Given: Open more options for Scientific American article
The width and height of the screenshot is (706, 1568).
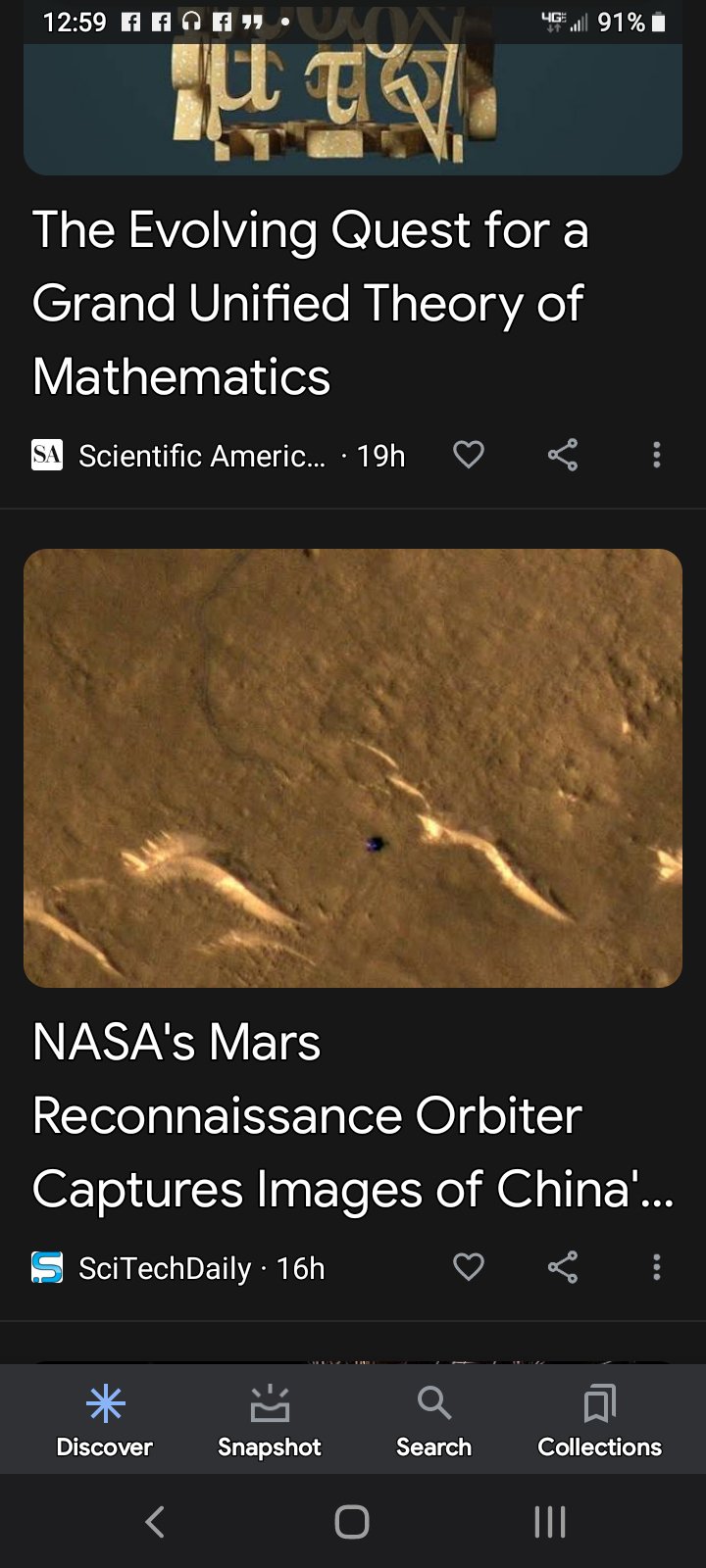Looking at the screenshot, I should (x=657, y=455).
